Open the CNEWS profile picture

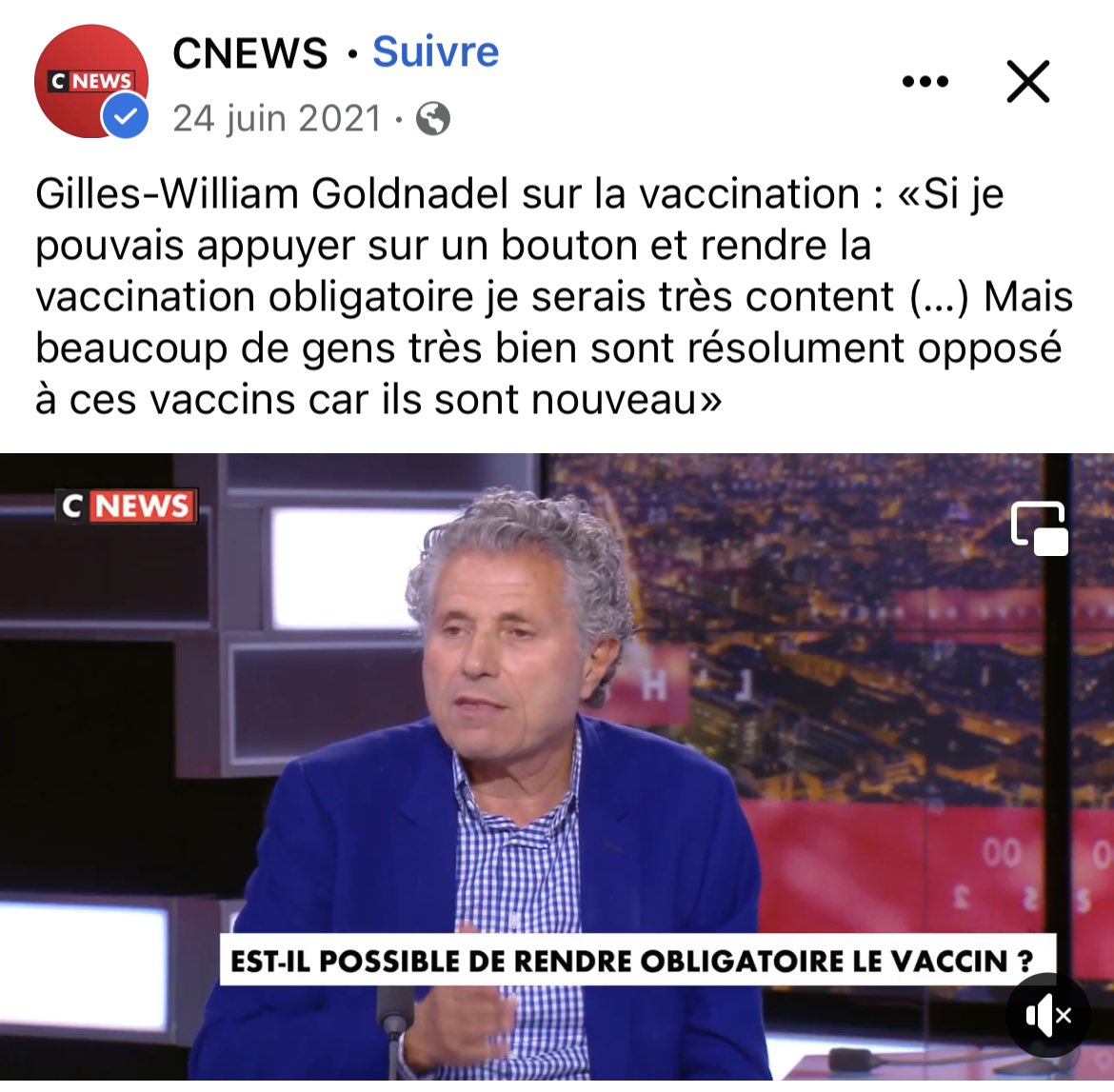pyautogui.click(x=90, y=82)
